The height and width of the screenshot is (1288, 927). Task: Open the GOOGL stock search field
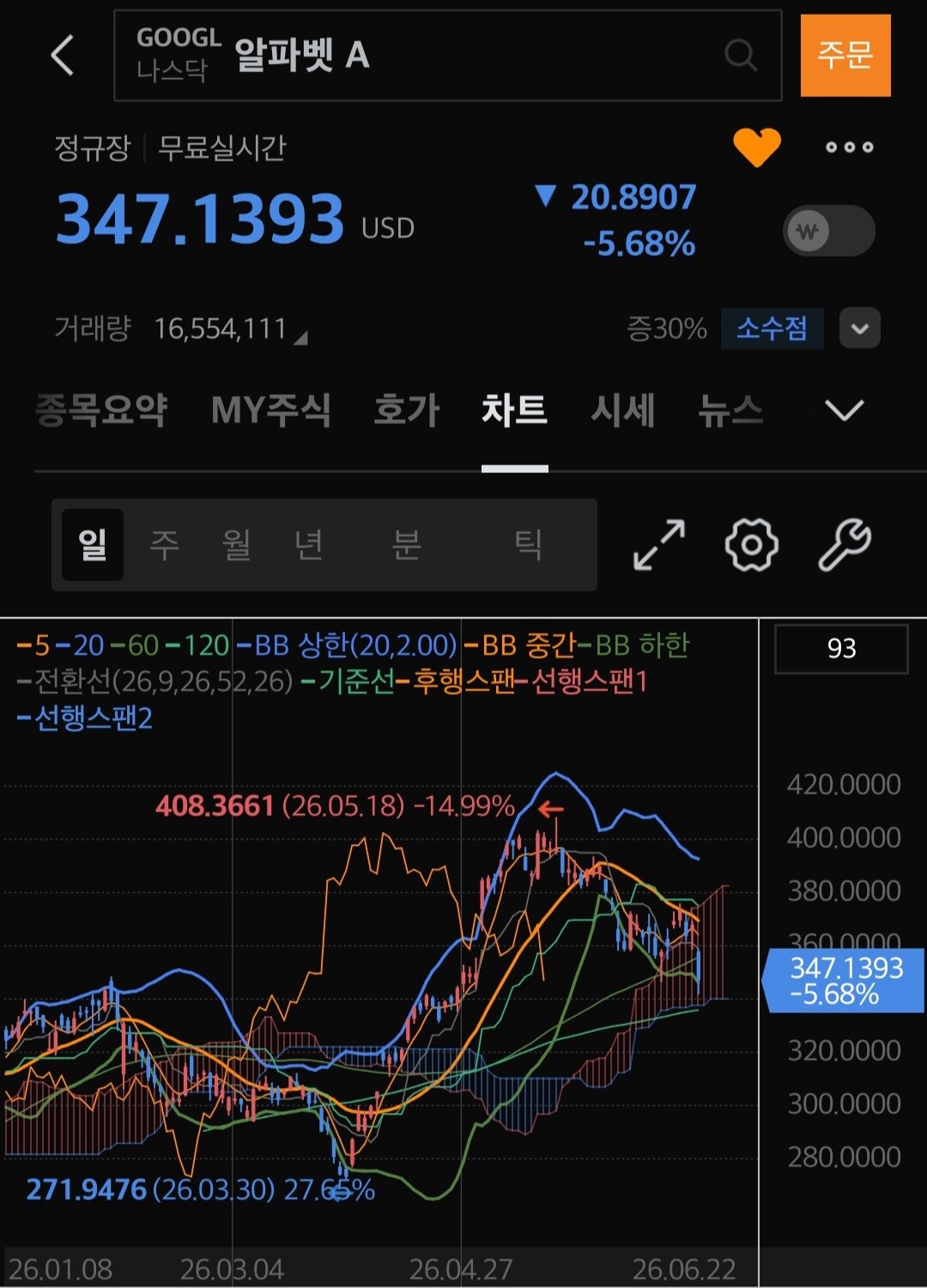pyautogui.click(x=447, y=56)
